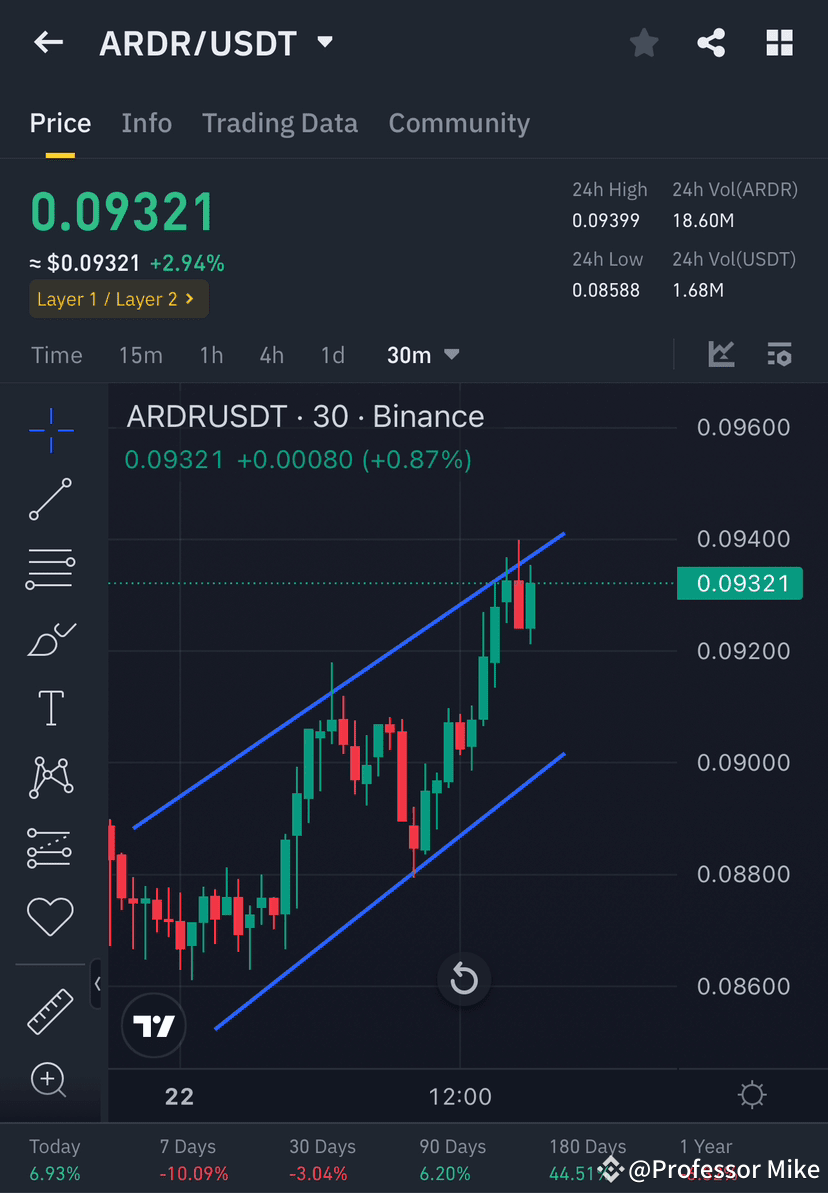
Task: Open the heart emoji drawing tool
Action: click(50, 916)
